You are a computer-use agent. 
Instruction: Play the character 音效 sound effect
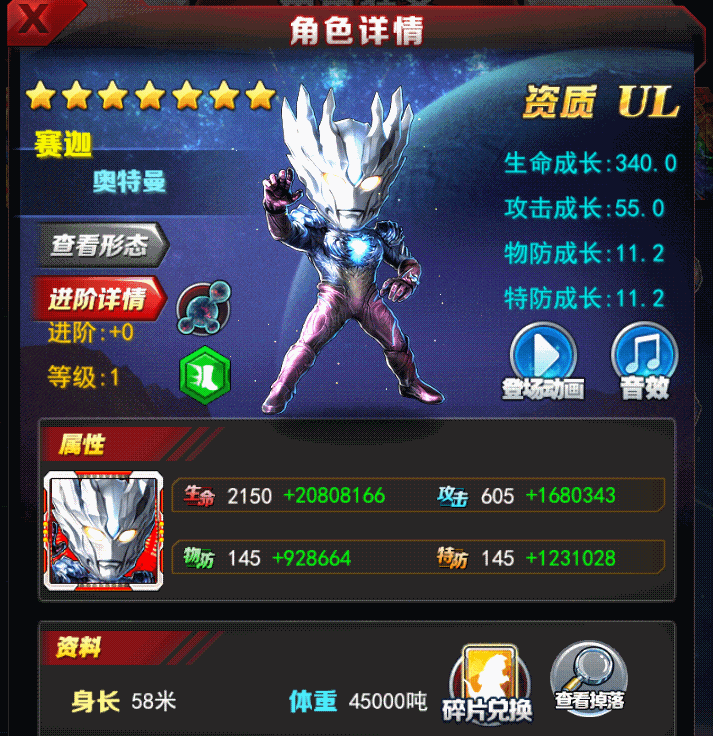pos(645,358)
